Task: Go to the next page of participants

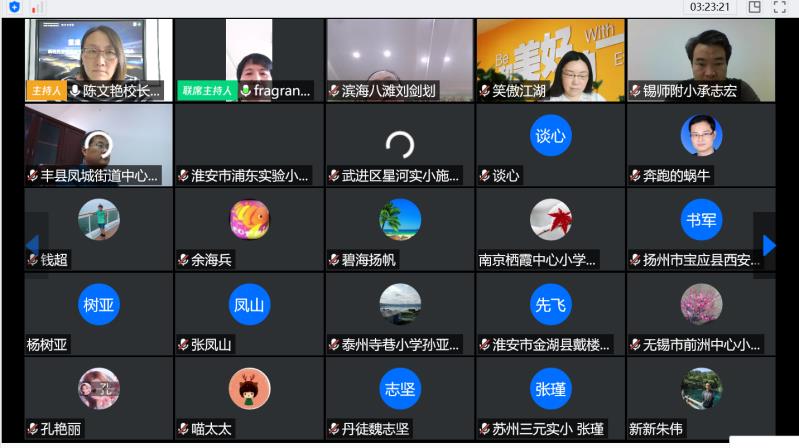Action: click(x=768, y=245)
